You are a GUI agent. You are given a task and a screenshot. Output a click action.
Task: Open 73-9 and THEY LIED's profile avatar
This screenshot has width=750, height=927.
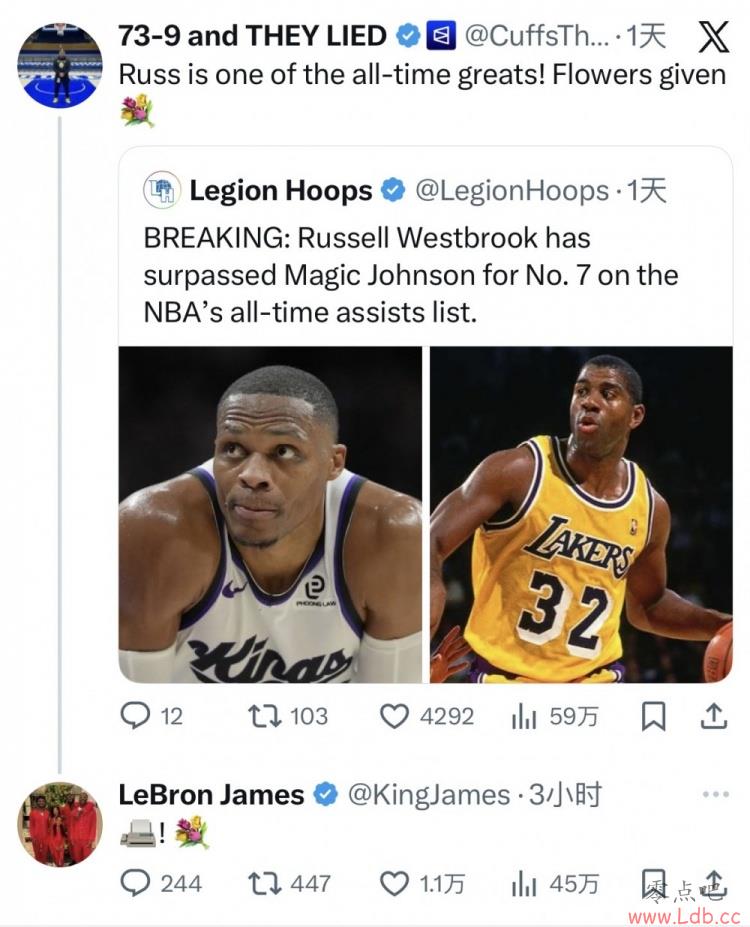60,65
